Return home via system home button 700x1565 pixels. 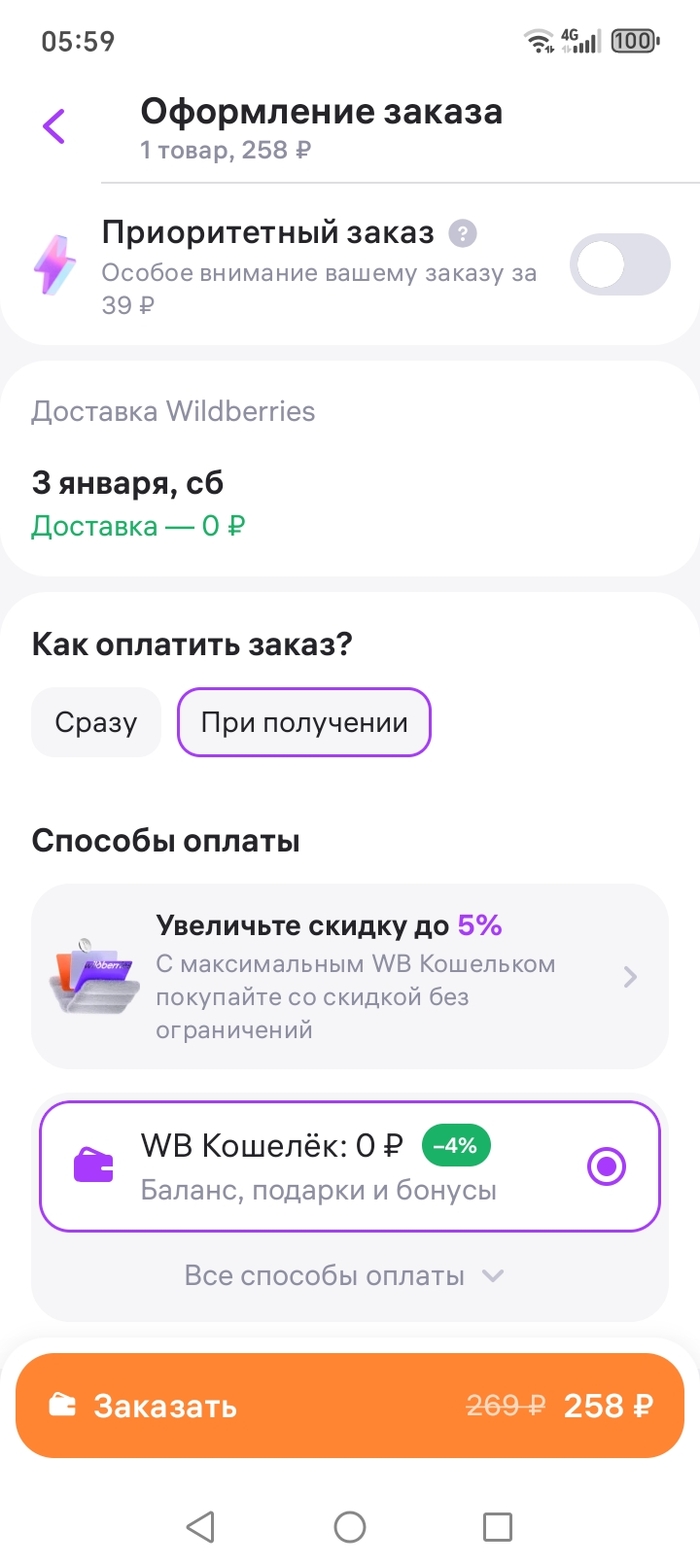click(x=349, y=1525)
